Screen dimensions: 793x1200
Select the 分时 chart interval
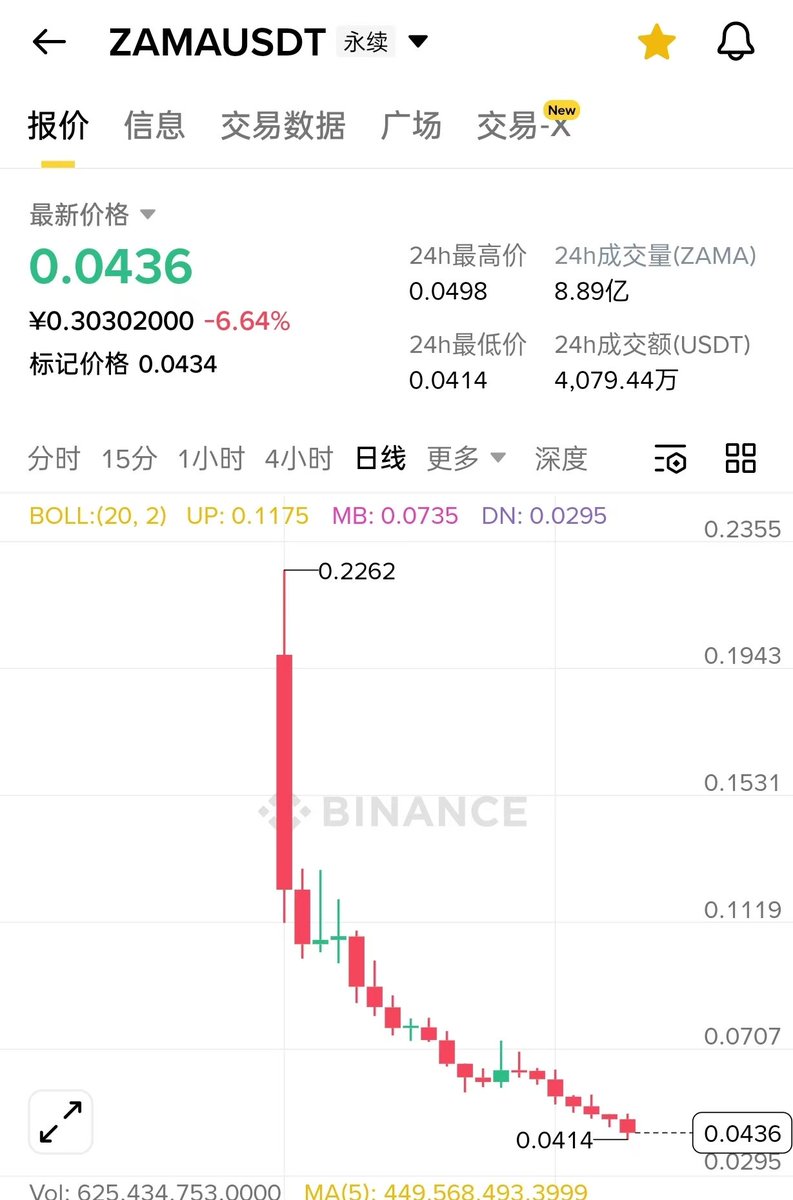click(x=54, y=459)
